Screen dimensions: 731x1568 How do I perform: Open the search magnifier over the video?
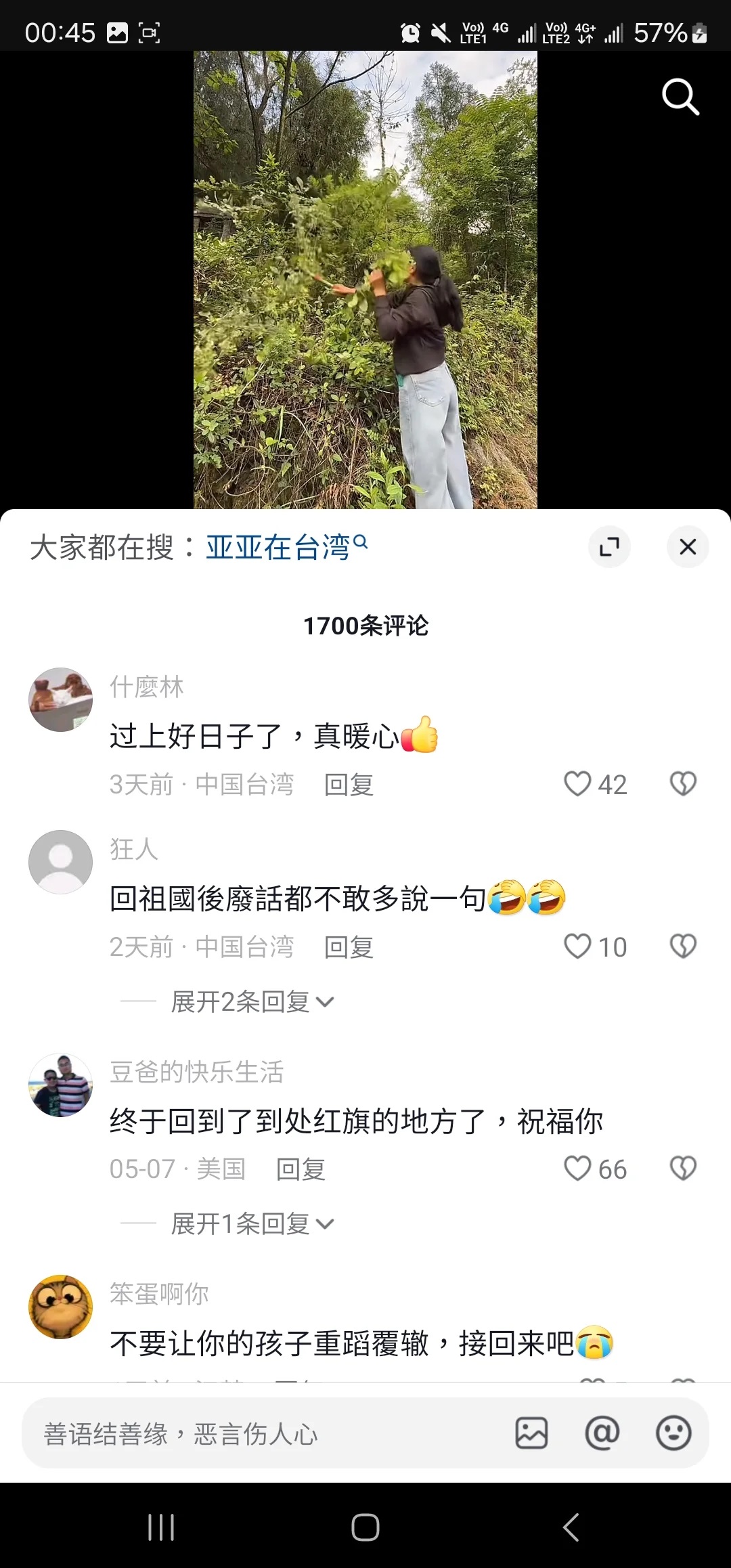680,97
